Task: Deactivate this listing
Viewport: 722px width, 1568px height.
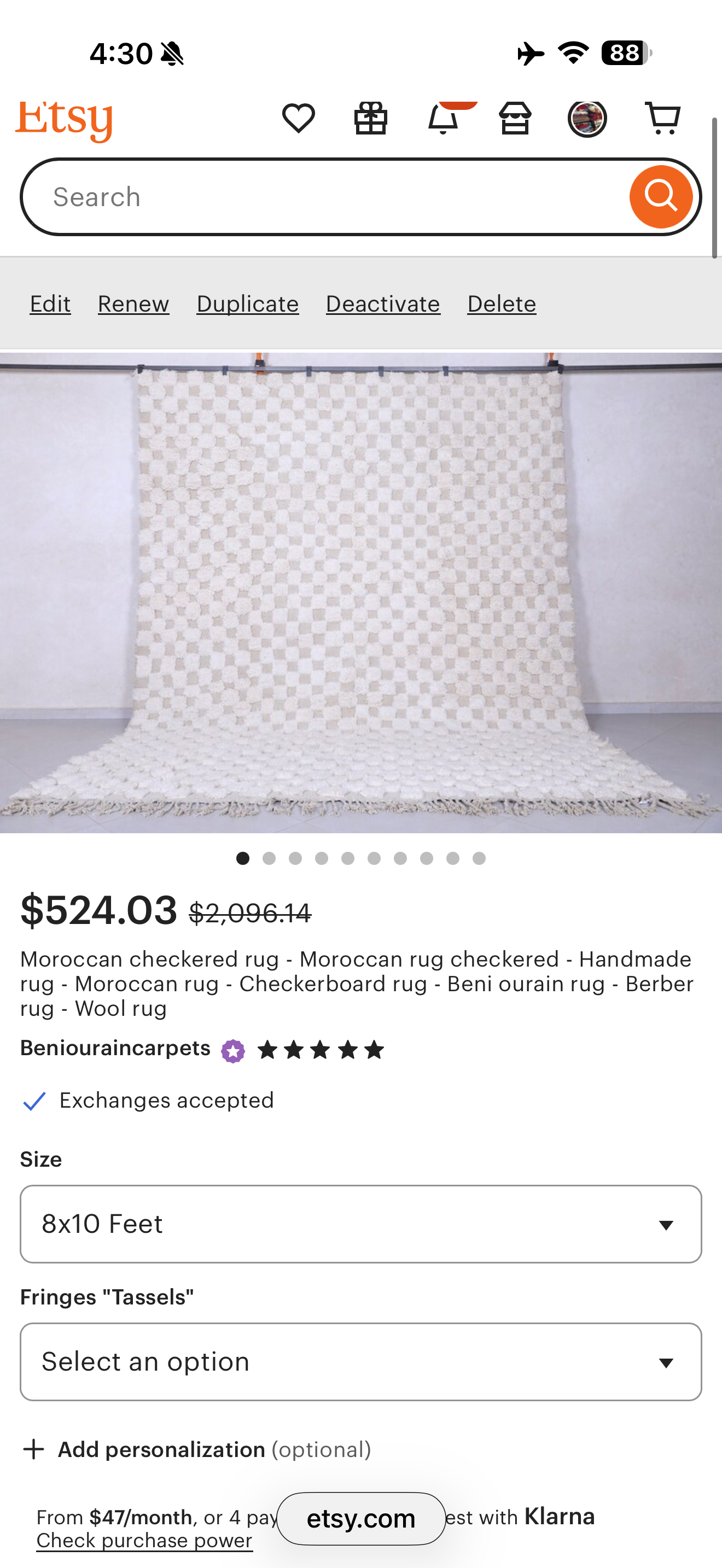Action: [x=383, y=304]
